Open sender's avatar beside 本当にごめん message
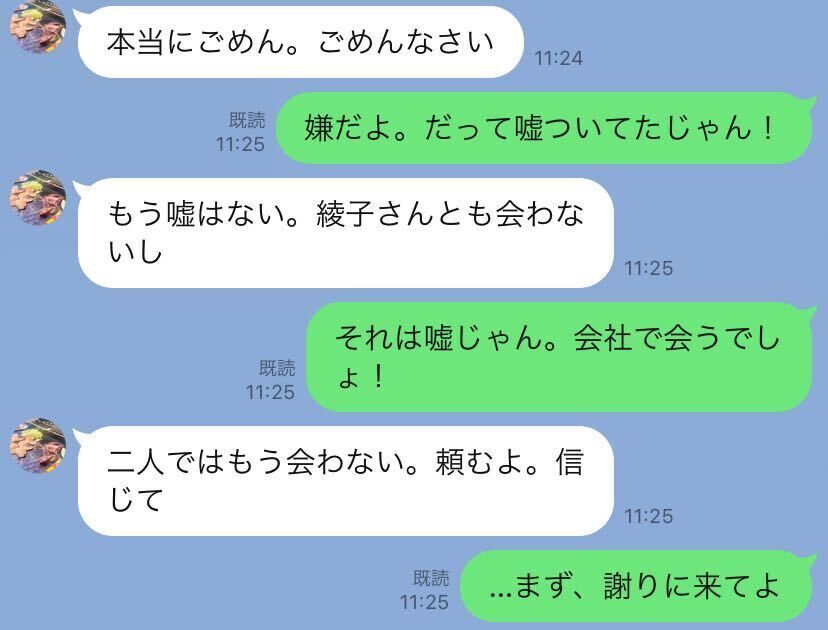The image size is (828, 630). point(37,27)
